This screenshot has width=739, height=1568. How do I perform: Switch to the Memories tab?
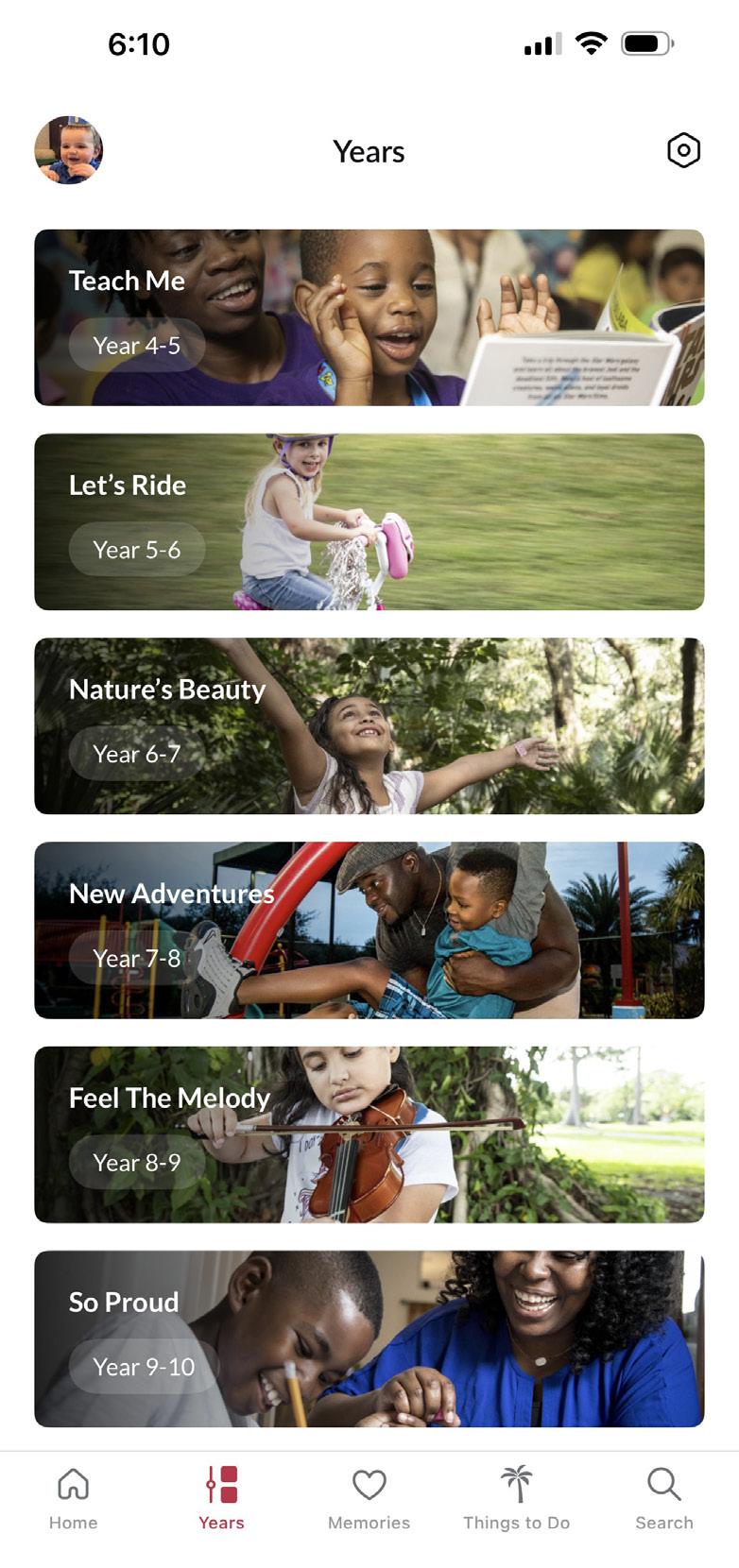pyautogui.click(x=369, y=1497)
